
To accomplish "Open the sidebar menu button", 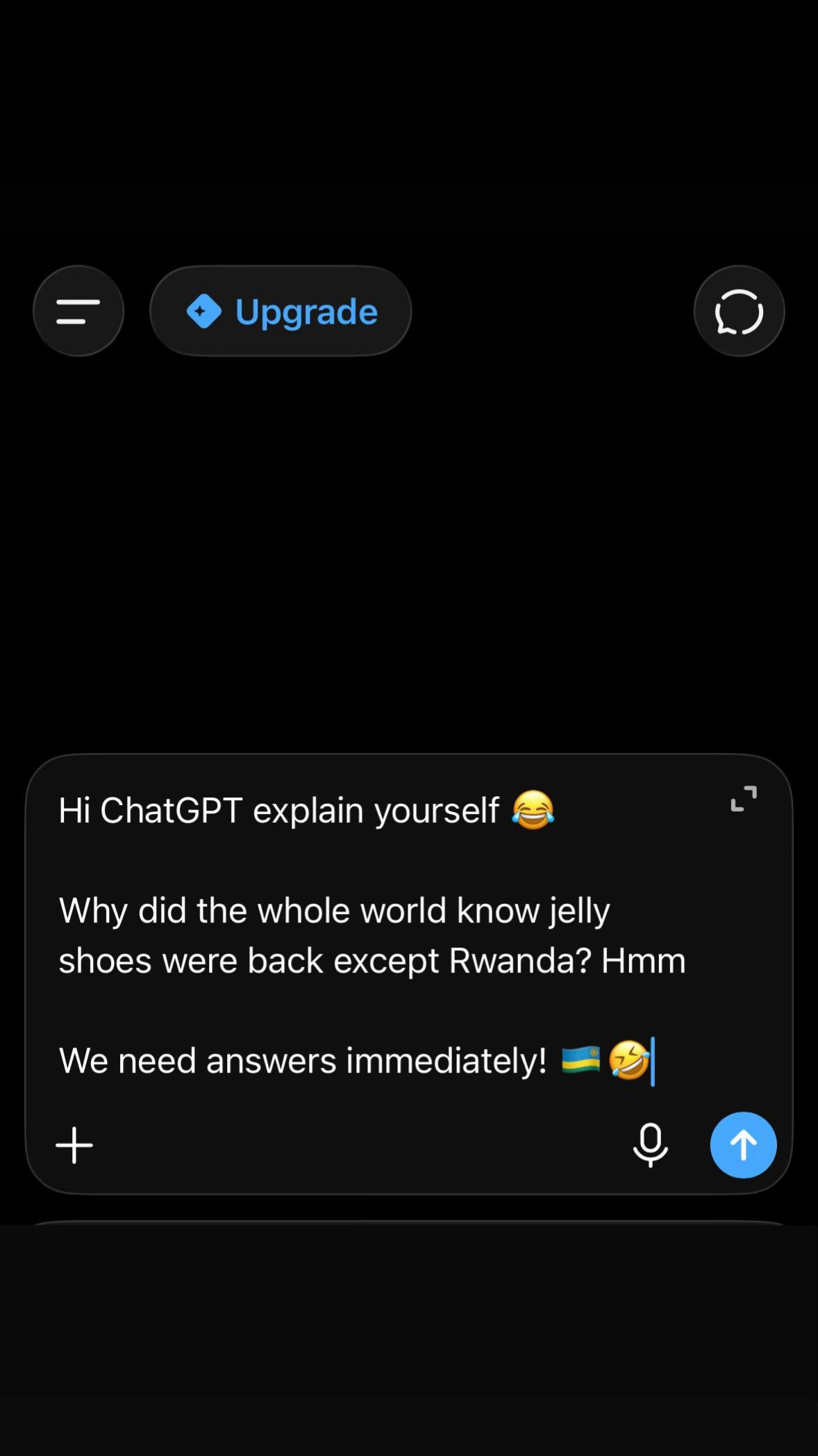I will coord(78,311).
